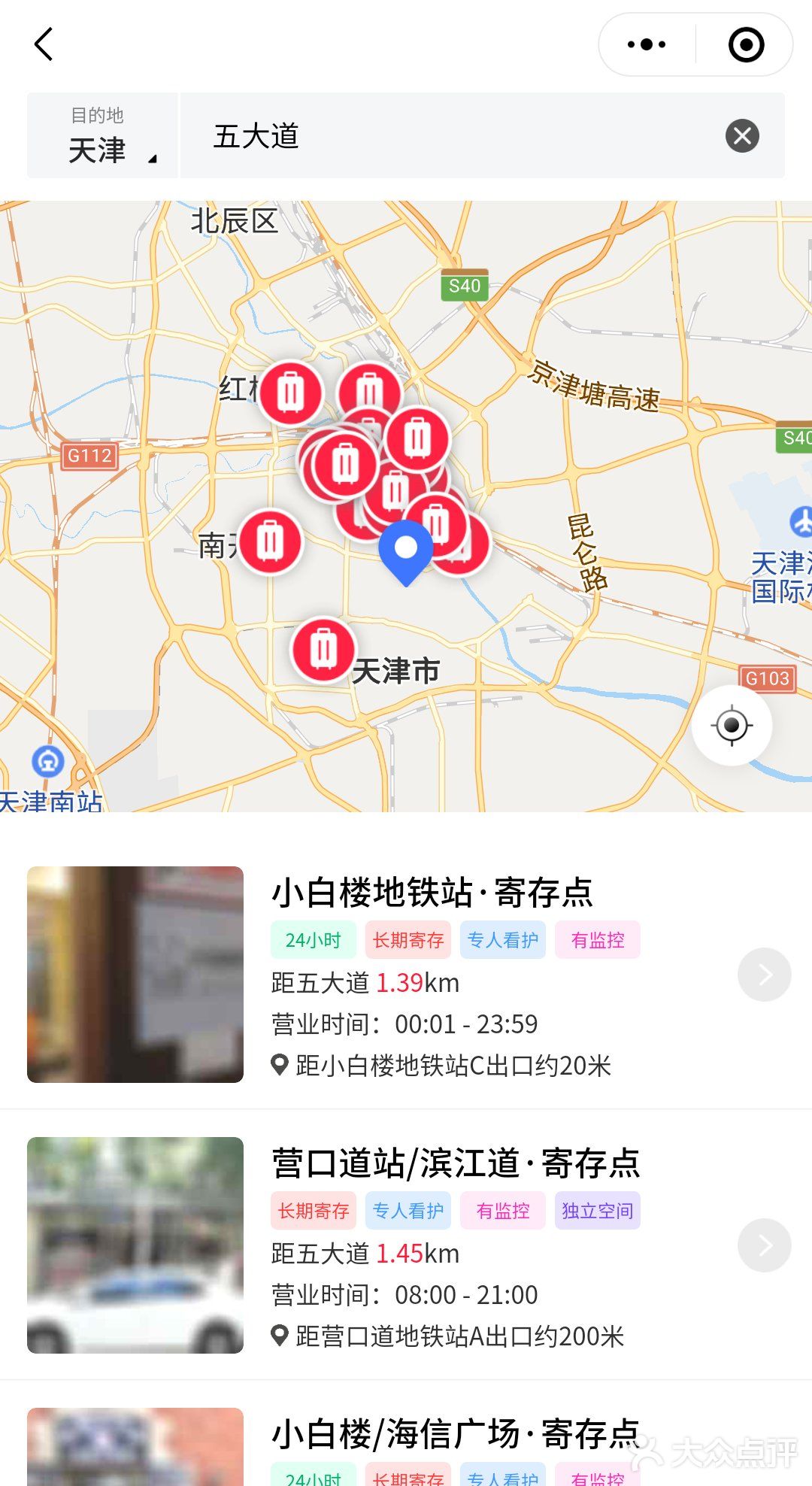Screen dimensions: 812x1486
Task: Clear the 五大道 search text
Action: point(742,136)
